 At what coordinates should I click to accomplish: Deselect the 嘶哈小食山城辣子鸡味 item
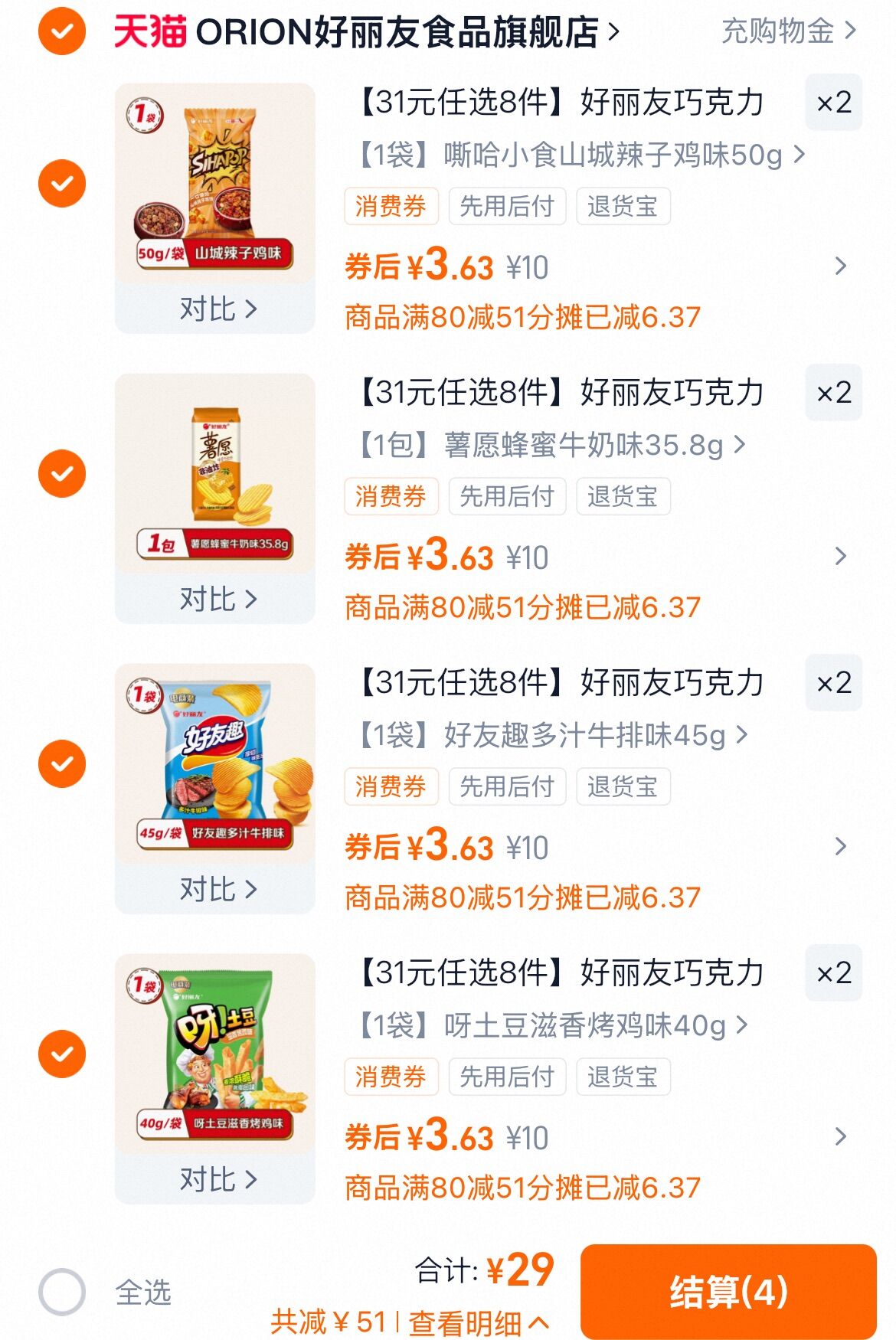[x=62, y=184]
